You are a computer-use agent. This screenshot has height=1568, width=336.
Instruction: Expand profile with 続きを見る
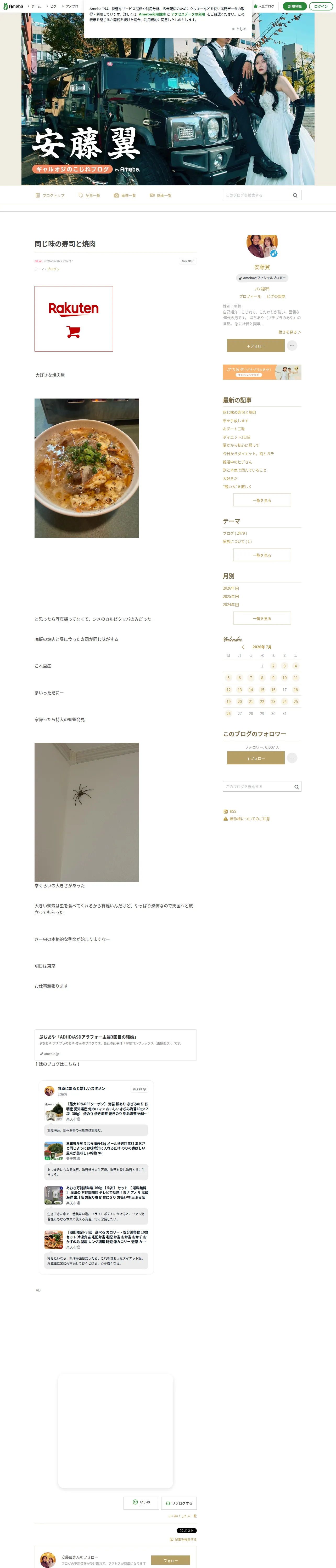[290, 332]
